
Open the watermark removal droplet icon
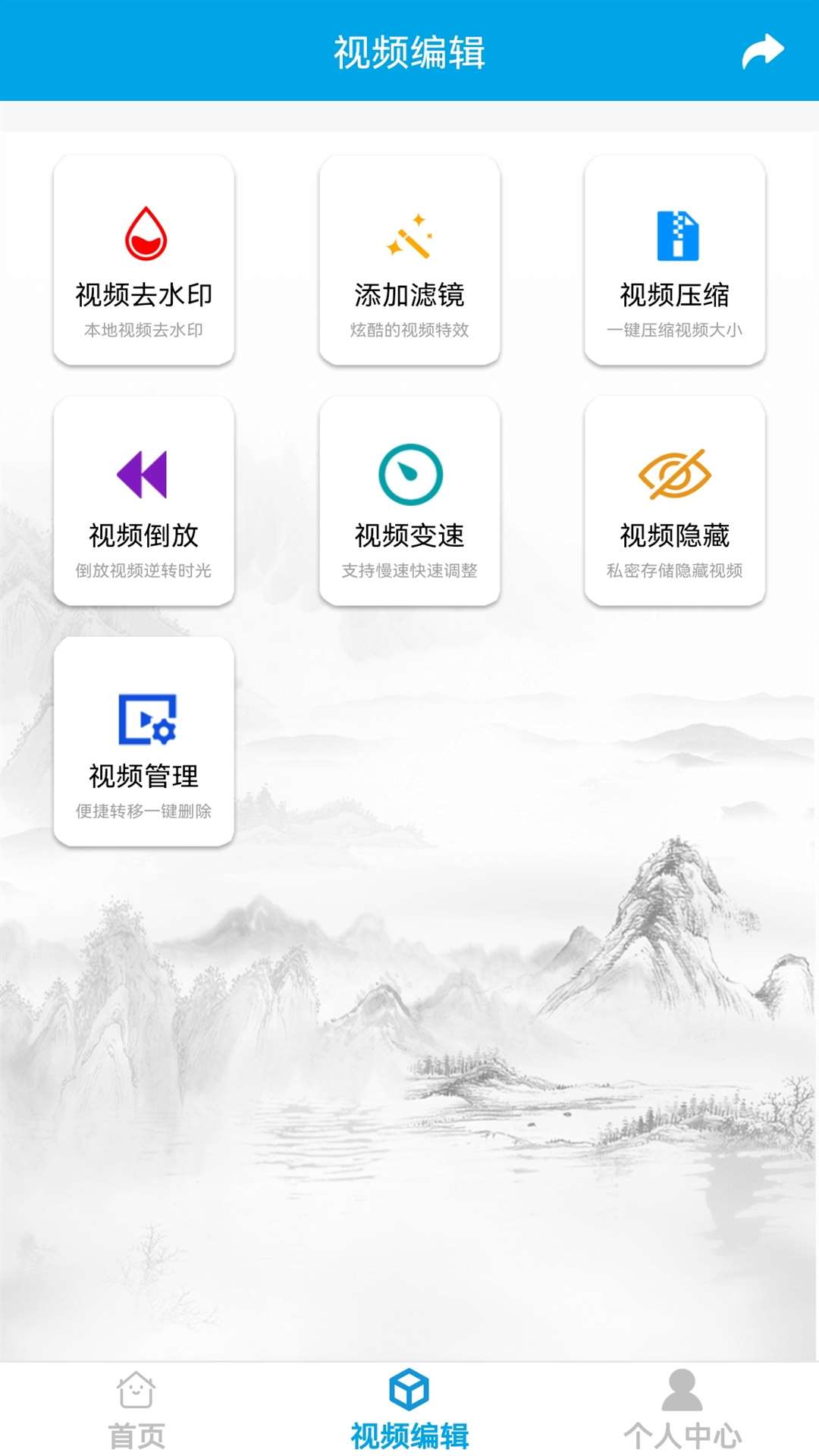click(146, 233)
